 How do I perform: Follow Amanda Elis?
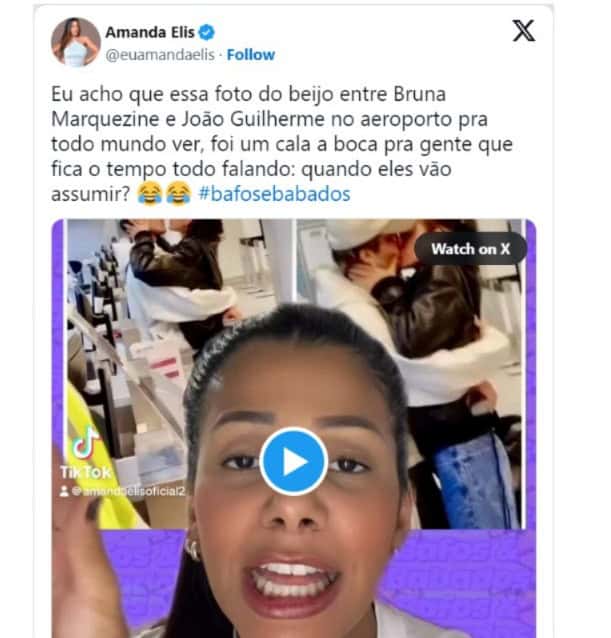251,54
